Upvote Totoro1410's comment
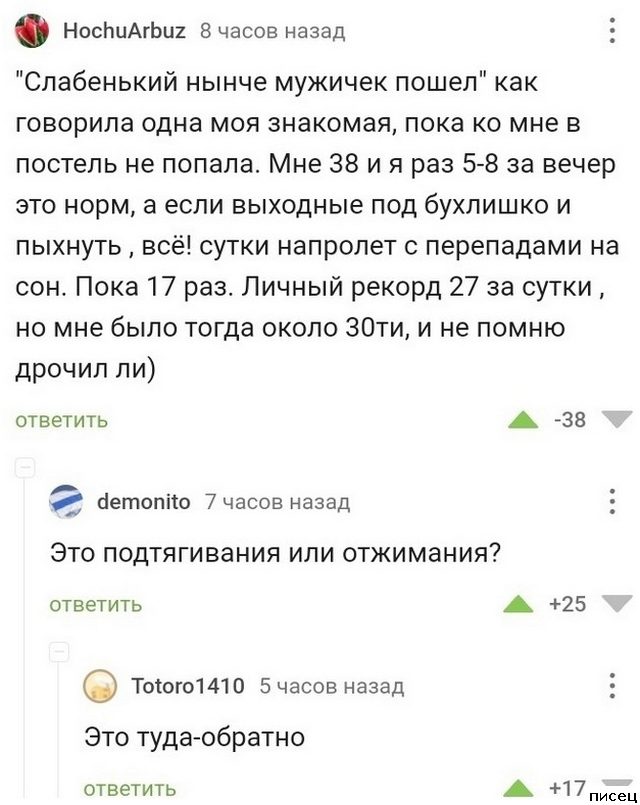This screenshot has width=640, height=805. pos(518,788)
